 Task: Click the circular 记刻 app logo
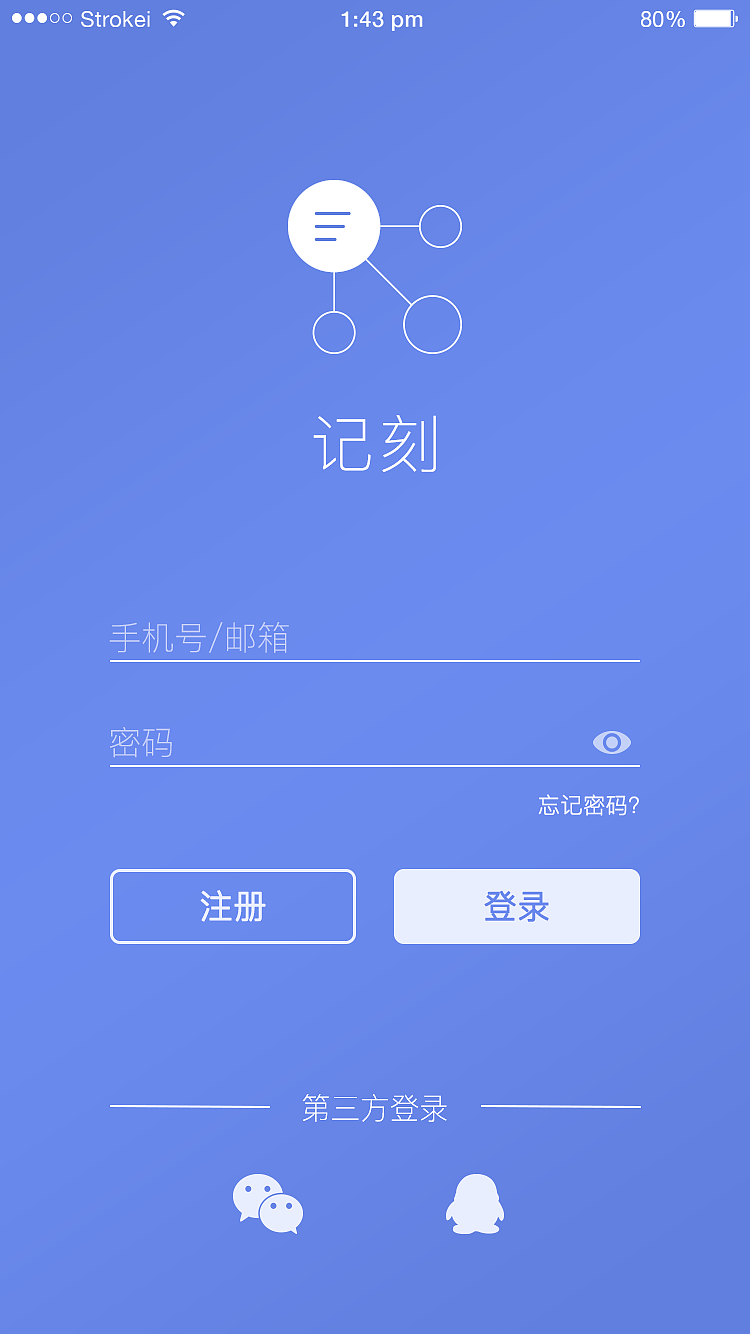pyautogui.click(x=334, y=226)
